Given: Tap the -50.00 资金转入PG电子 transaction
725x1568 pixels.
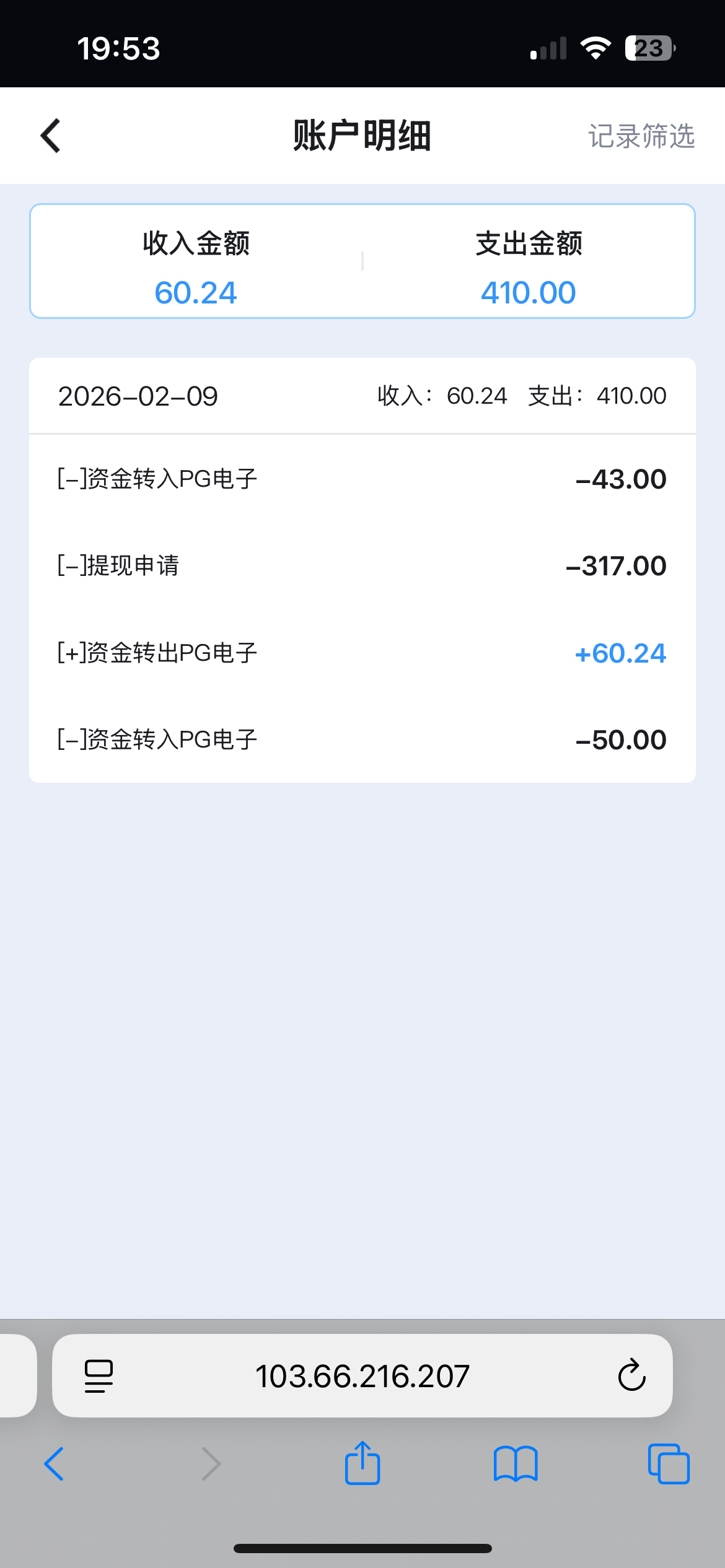Looking at the screenshot, I should pos(362,739).
